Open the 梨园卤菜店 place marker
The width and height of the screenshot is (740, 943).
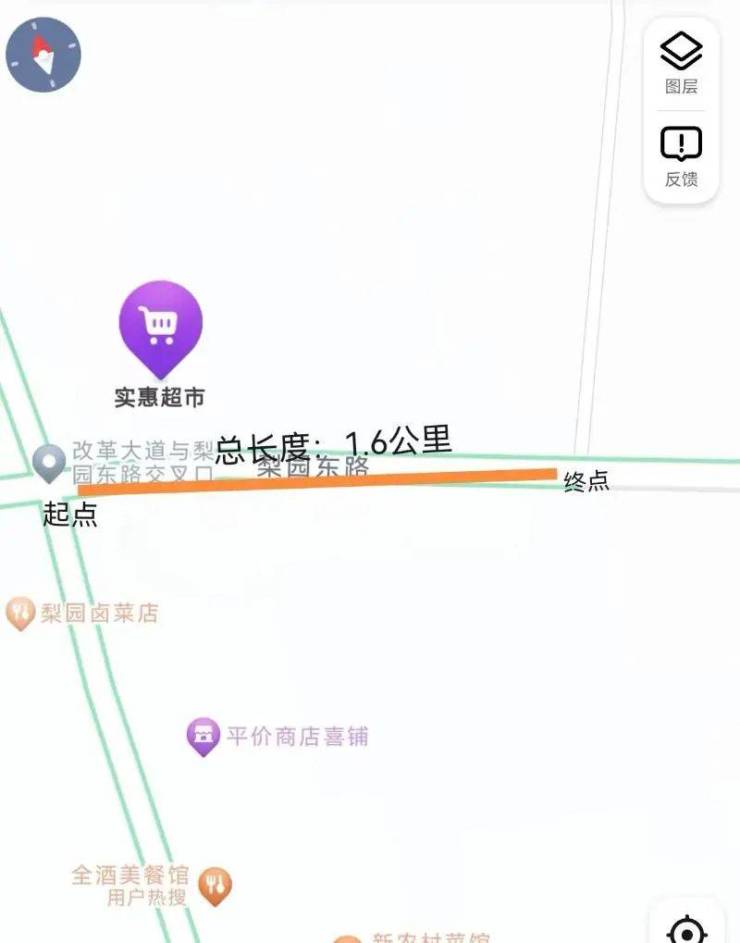coord(20,612)
